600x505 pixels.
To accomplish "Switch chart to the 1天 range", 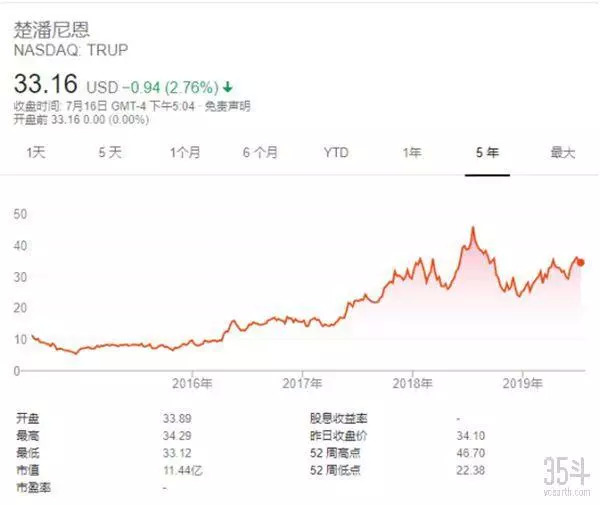I will pyautogui.click(x=36, y=153).
